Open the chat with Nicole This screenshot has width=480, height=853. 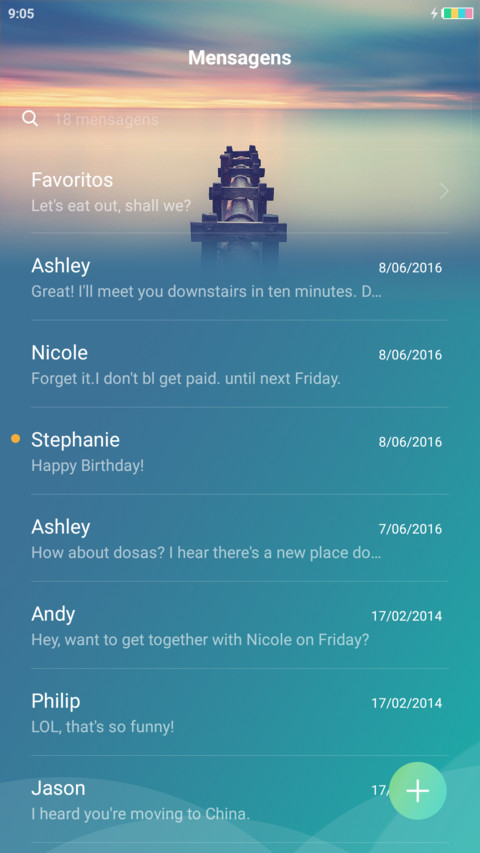pos(240,364)
